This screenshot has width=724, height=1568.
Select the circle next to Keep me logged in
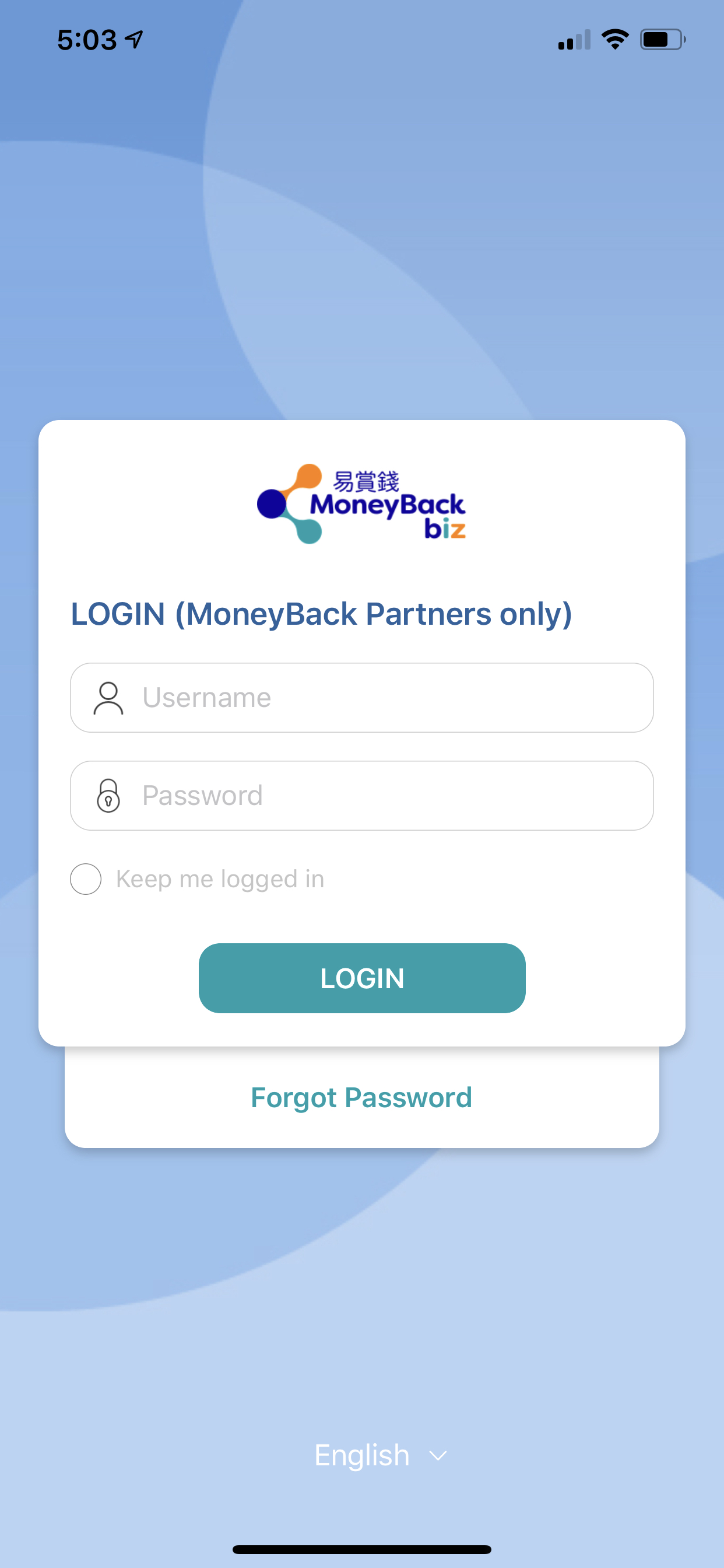pyautogui.click(x=86, y=878)
